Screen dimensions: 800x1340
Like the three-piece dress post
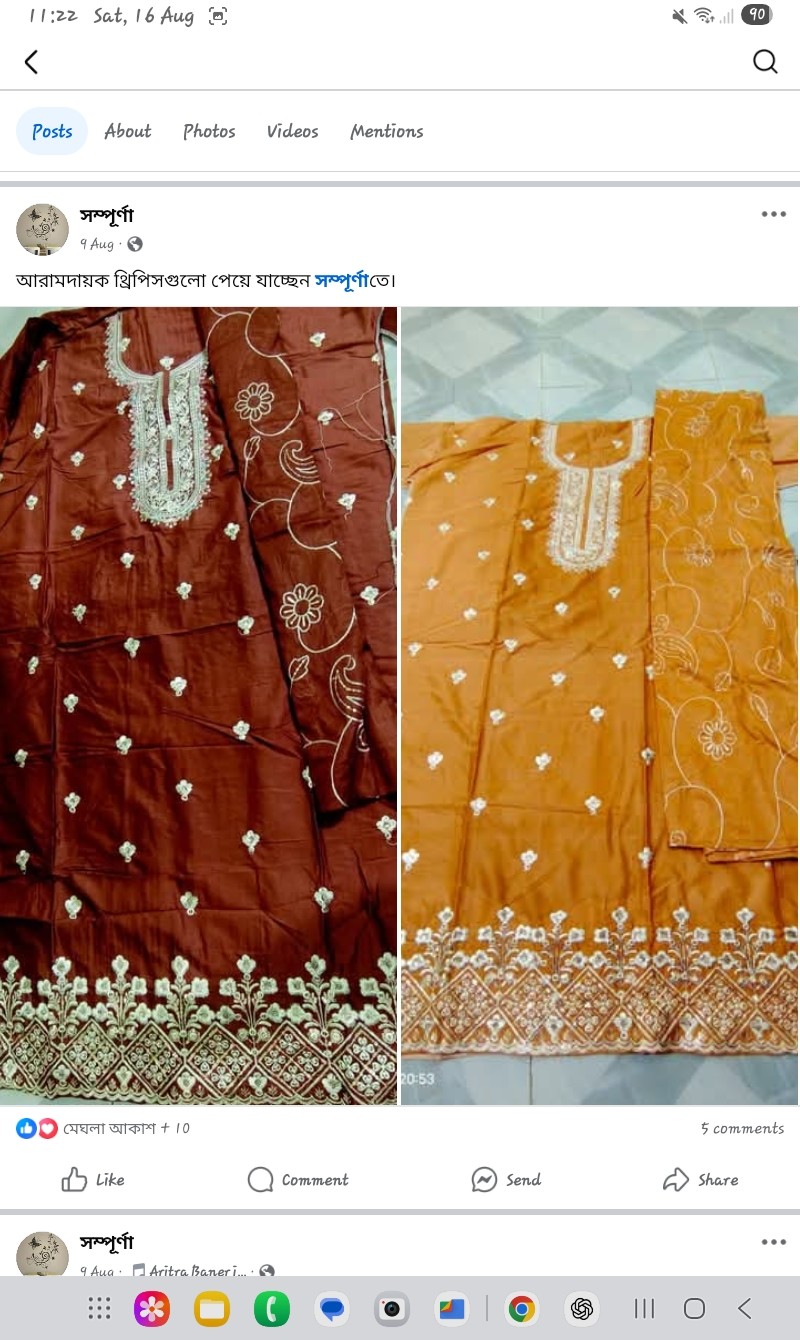(x=93, y=1180)
